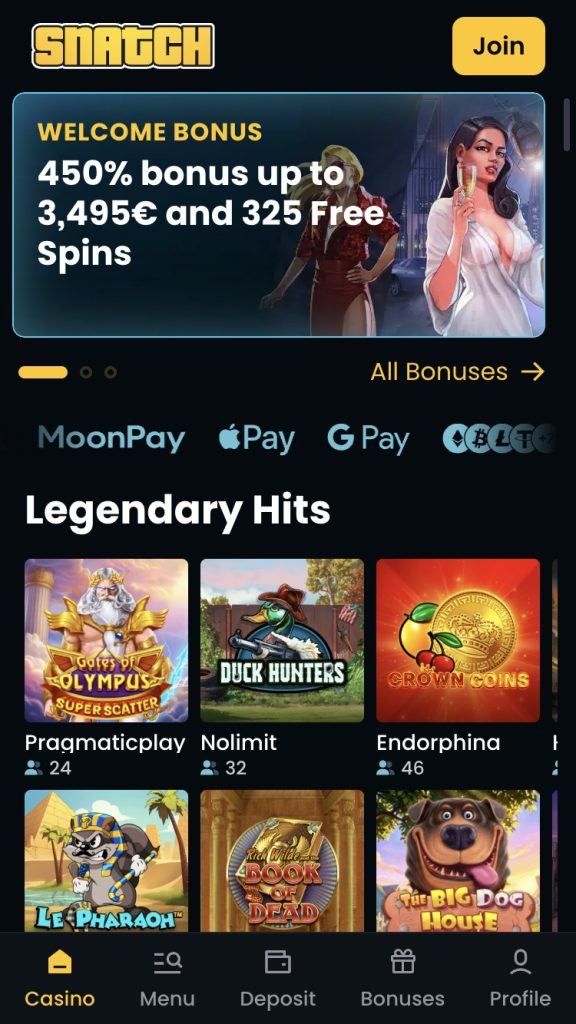Screen dimensions: 576x1024
Task: View All Bonuses link
Action: [x=457, y=372]
